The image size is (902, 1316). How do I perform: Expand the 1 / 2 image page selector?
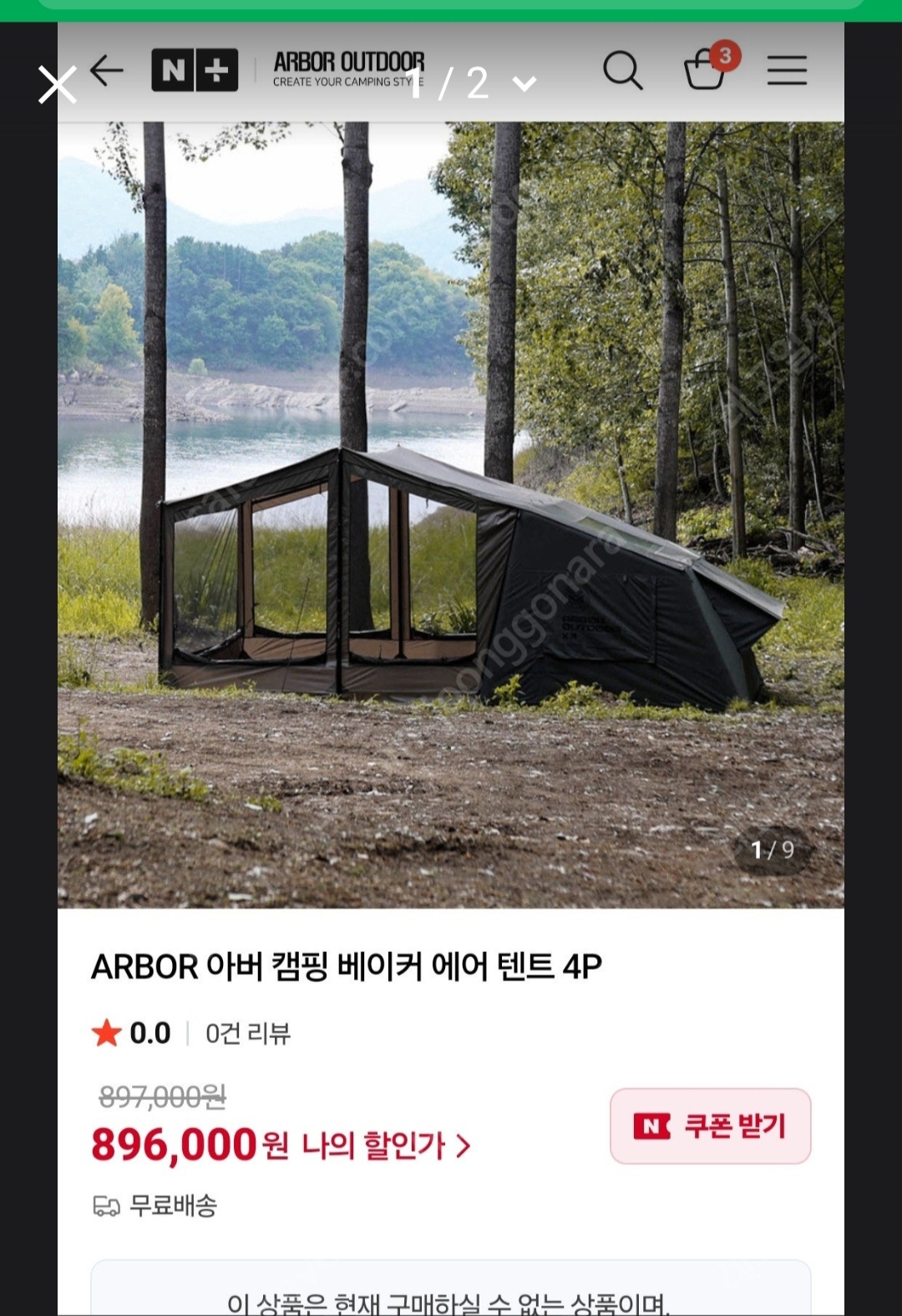point(524,84)
